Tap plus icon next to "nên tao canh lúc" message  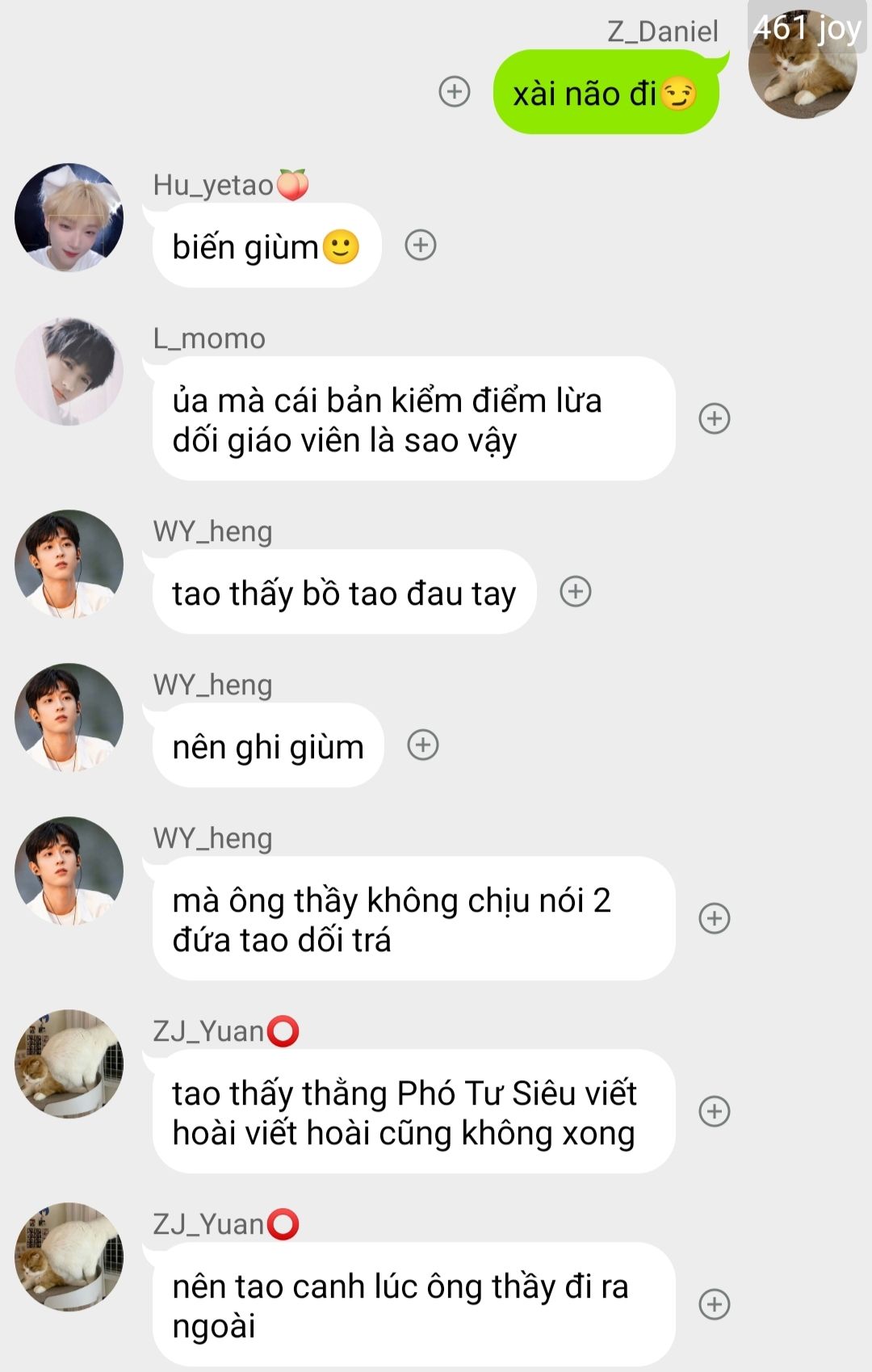[x=715, y=1304]
